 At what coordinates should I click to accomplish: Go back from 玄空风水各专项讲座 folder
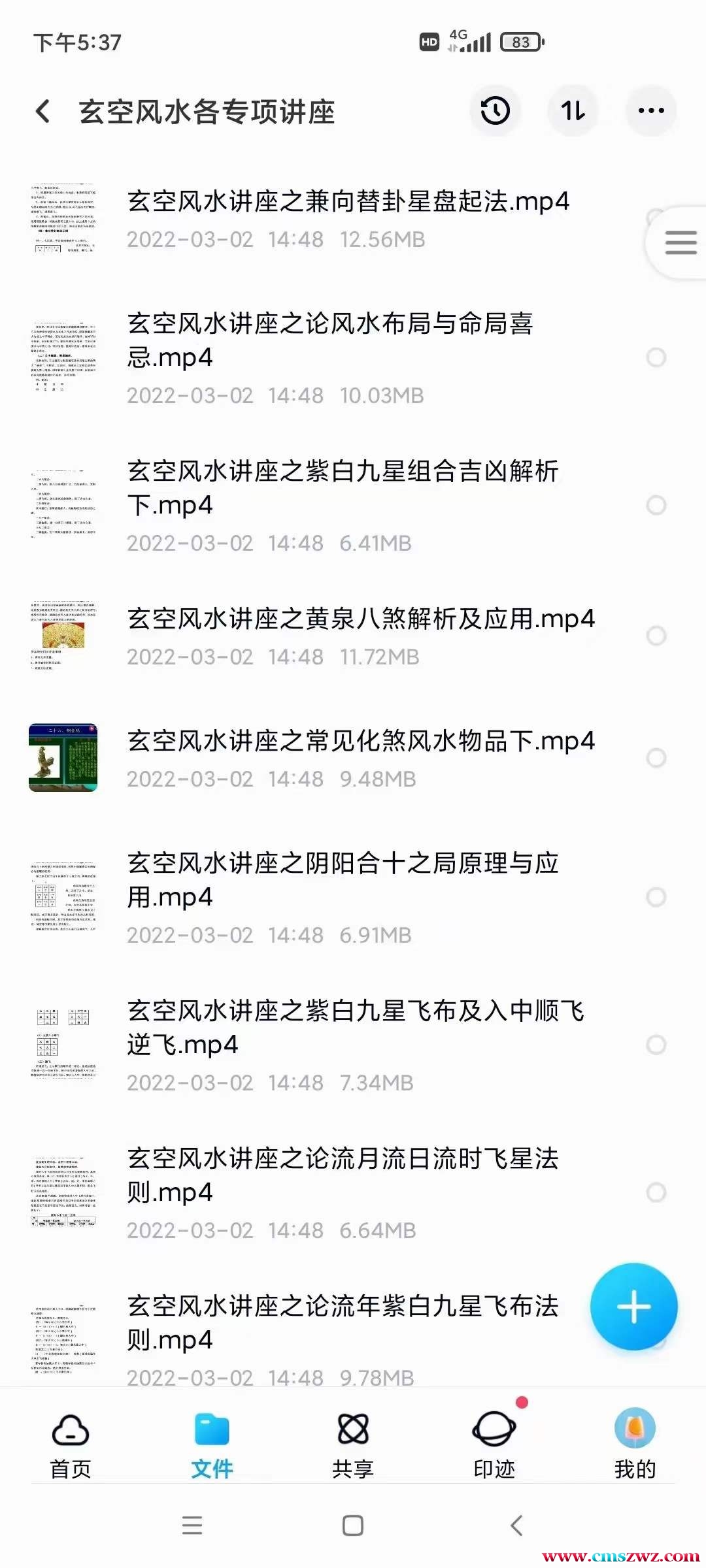[x=43, y=112]
